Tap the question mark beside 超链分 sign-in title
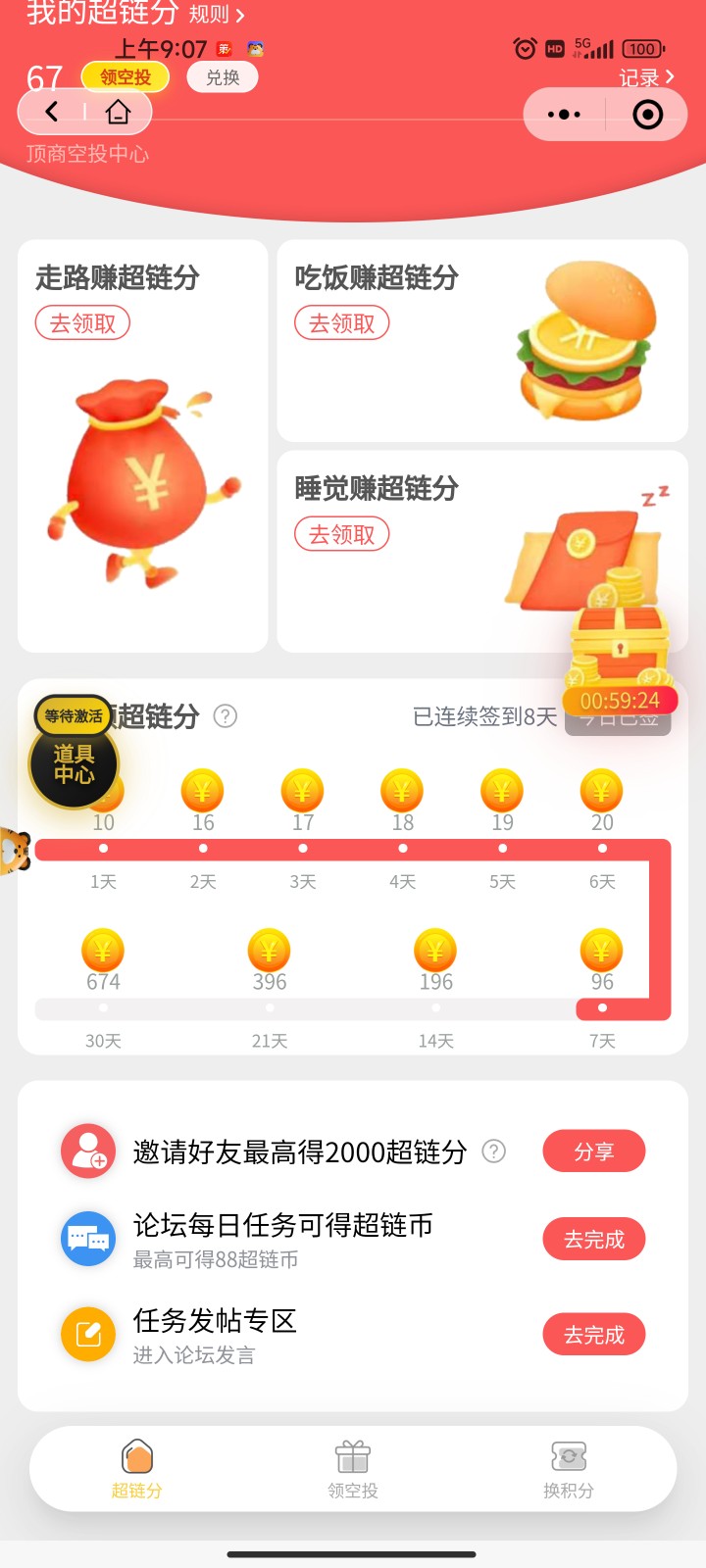This screenshot has height=1568, width=706. pos(227,716)
